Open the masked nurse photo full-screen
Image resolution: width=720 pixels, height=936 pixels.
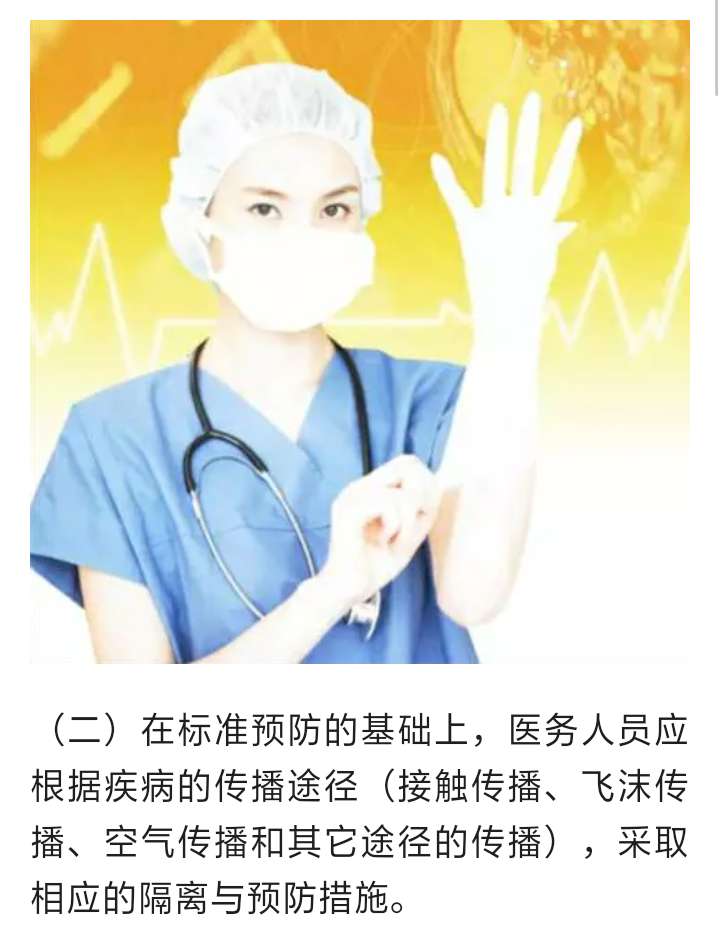click(x=359, y=340)
